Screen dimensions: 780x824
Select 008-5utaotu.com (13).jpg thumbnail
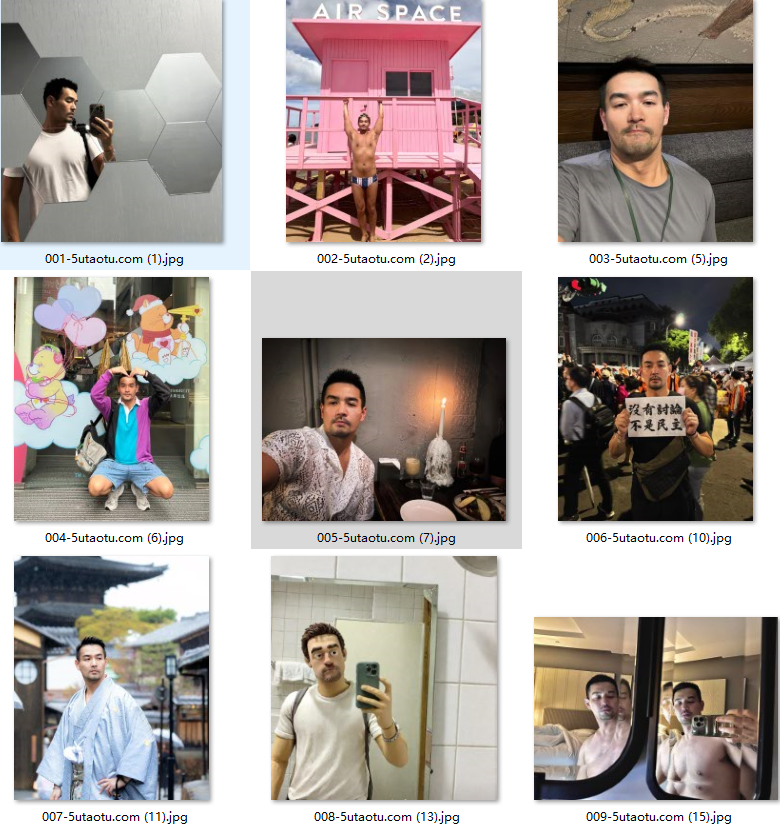tap(383, 678)
